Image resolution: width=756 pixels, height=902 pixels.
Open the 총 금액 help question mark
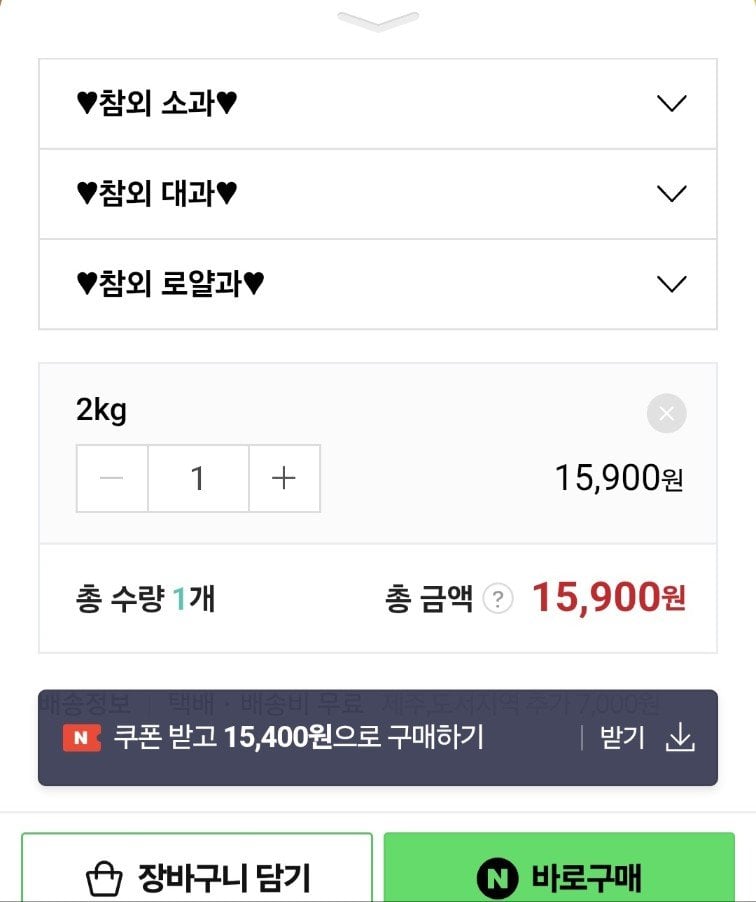[x=497, y=599]
